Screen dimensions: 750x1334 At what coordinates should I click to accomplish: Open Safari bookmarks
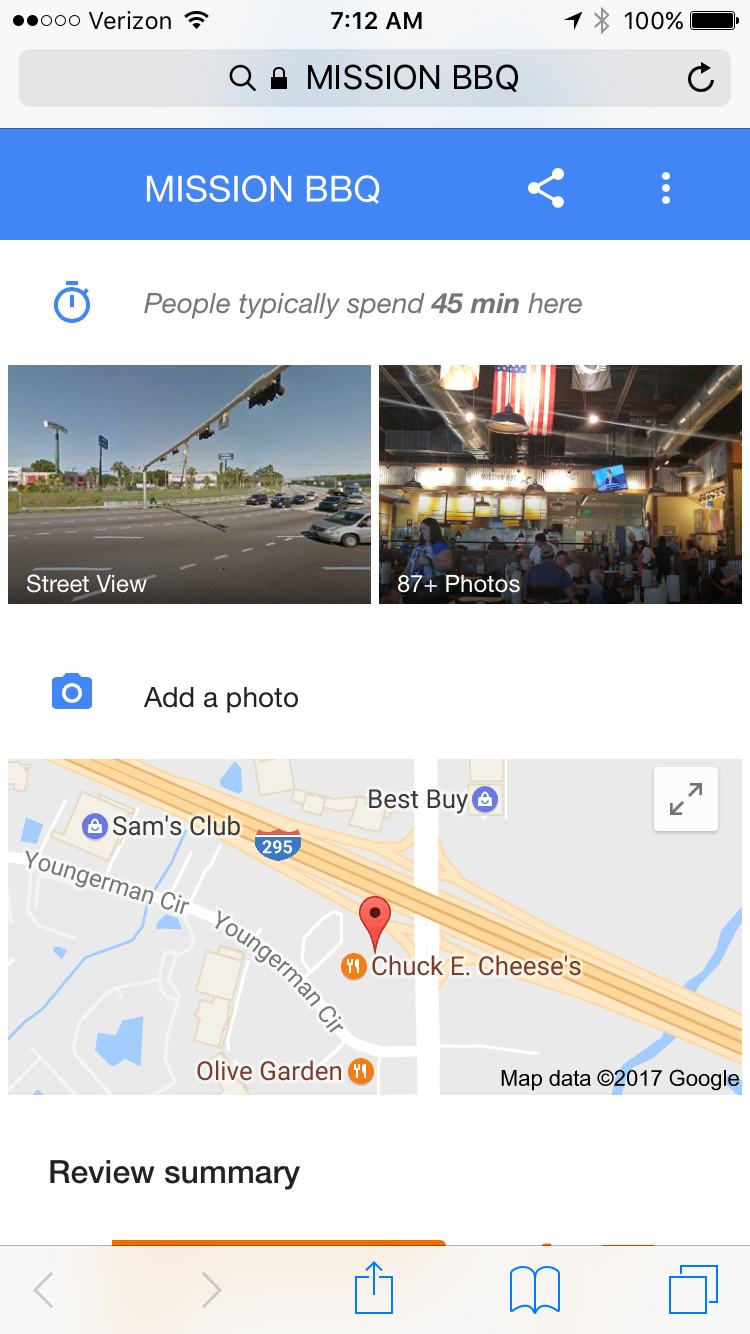535,1289
